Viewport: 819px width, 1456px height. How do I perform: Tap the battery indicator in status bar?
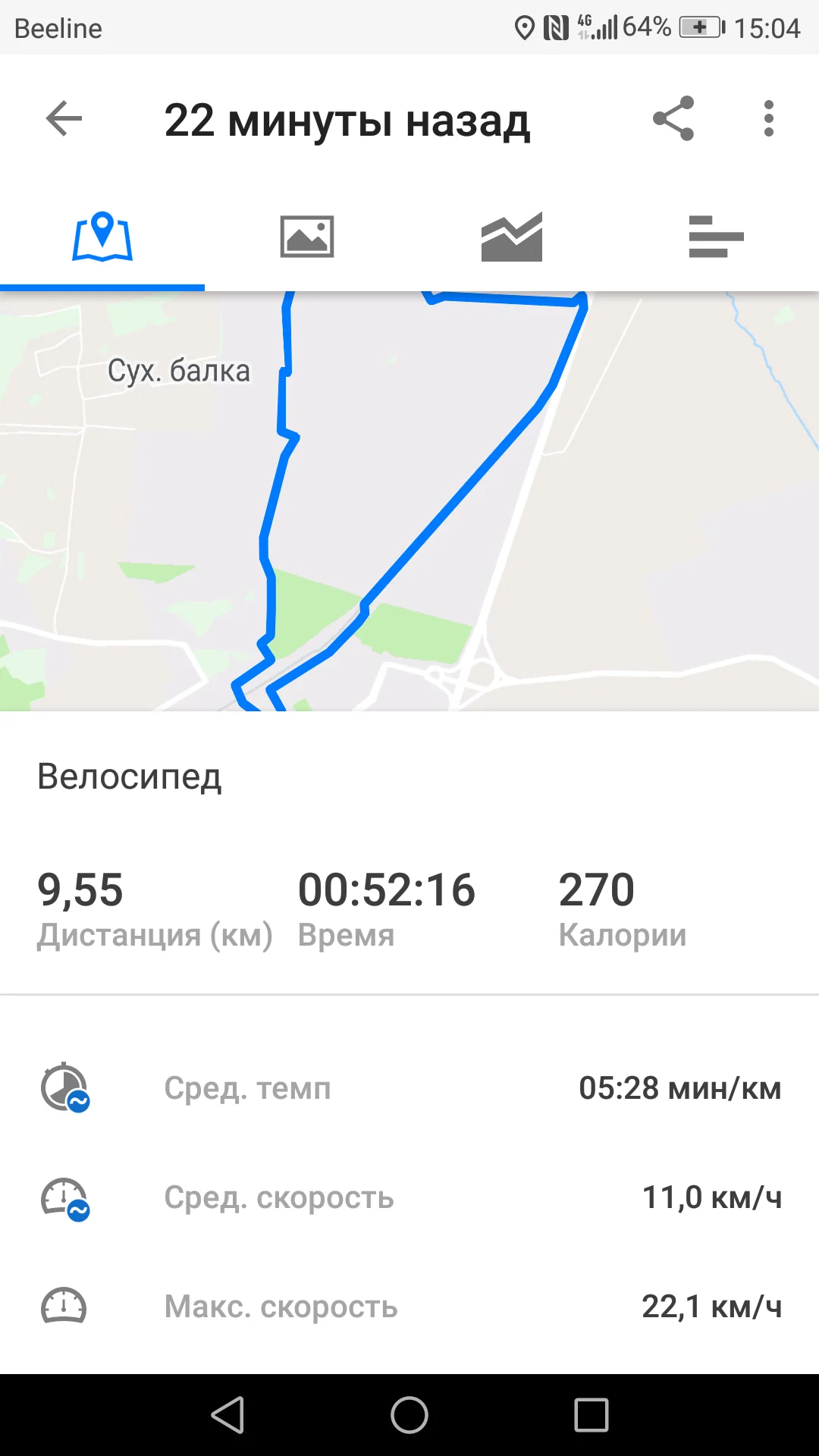[x=700, y=28]
